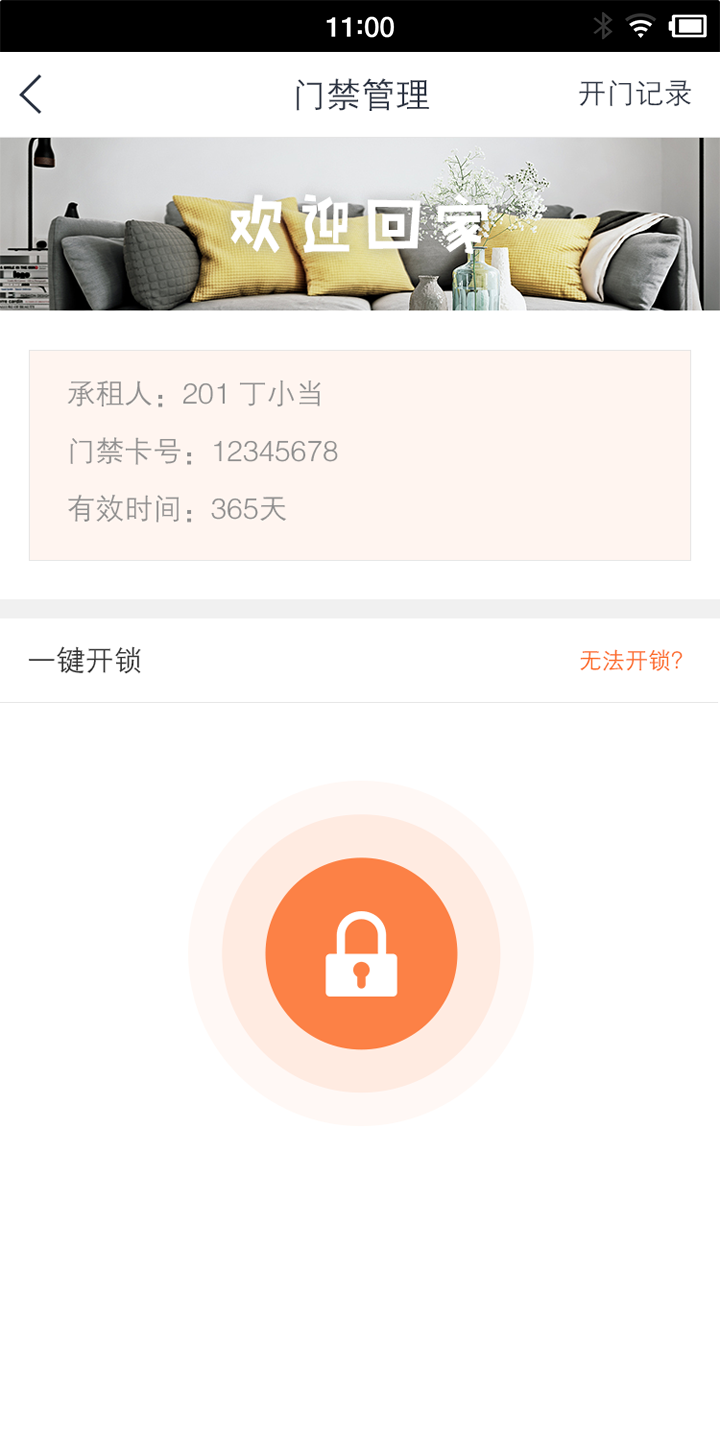Select the 一键开锁 section label
The width and height of the screenshot is (720, 1440).
pyautogui.click(x=86, y=661)
